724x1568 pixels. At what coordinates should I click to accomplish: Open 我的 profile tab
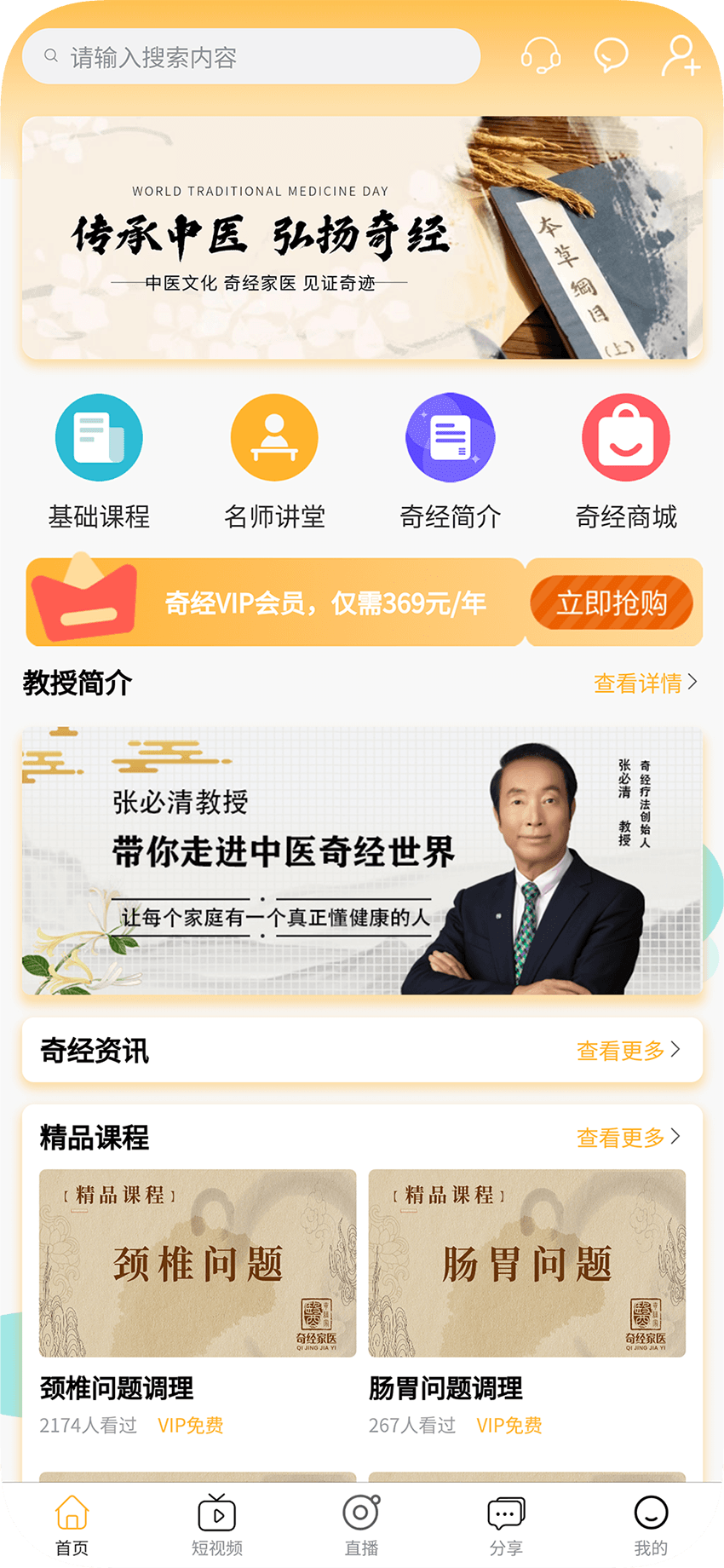pos(651,1525)
